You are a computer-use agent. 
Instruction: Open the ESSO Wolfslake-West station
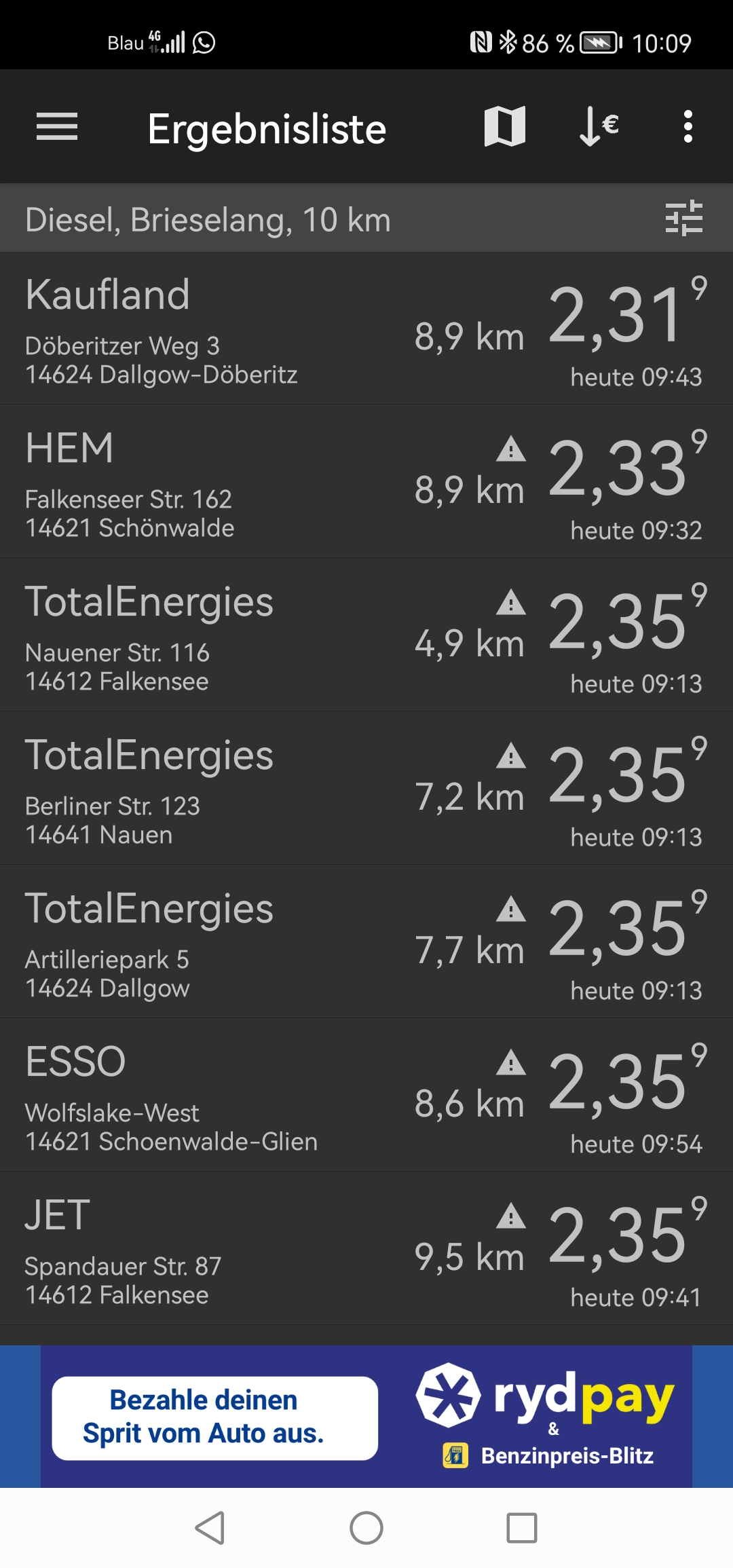366,1096
